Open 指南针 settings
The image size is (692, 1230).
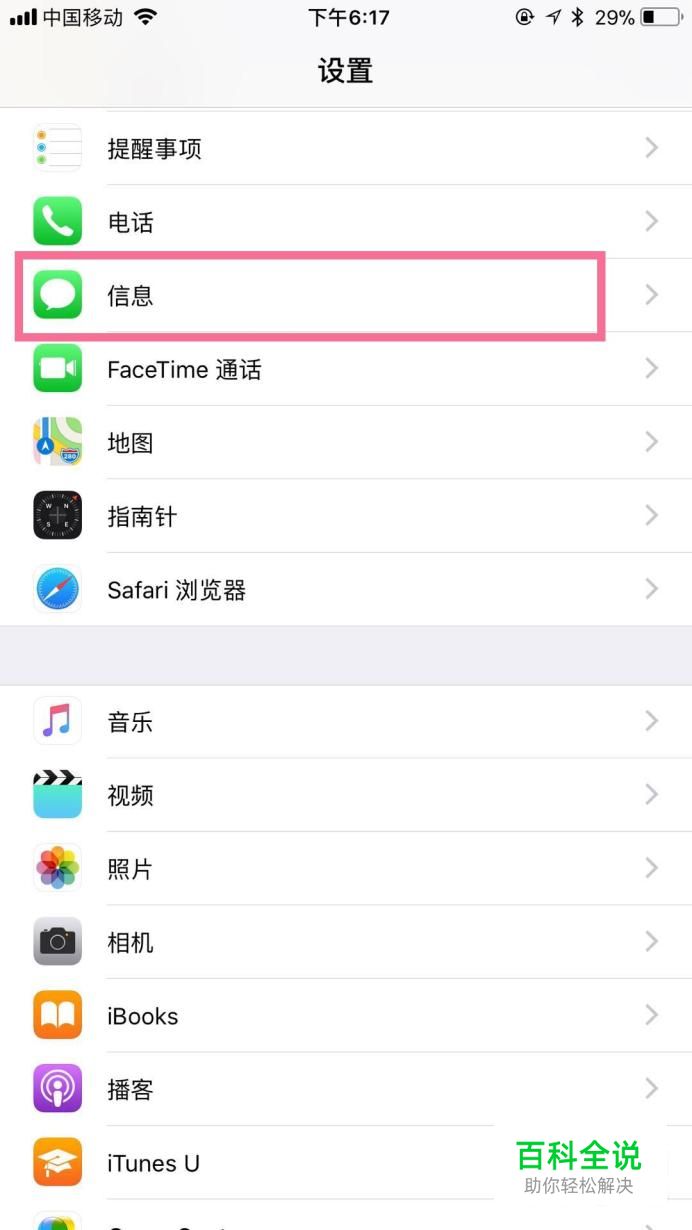pos(345,517)
